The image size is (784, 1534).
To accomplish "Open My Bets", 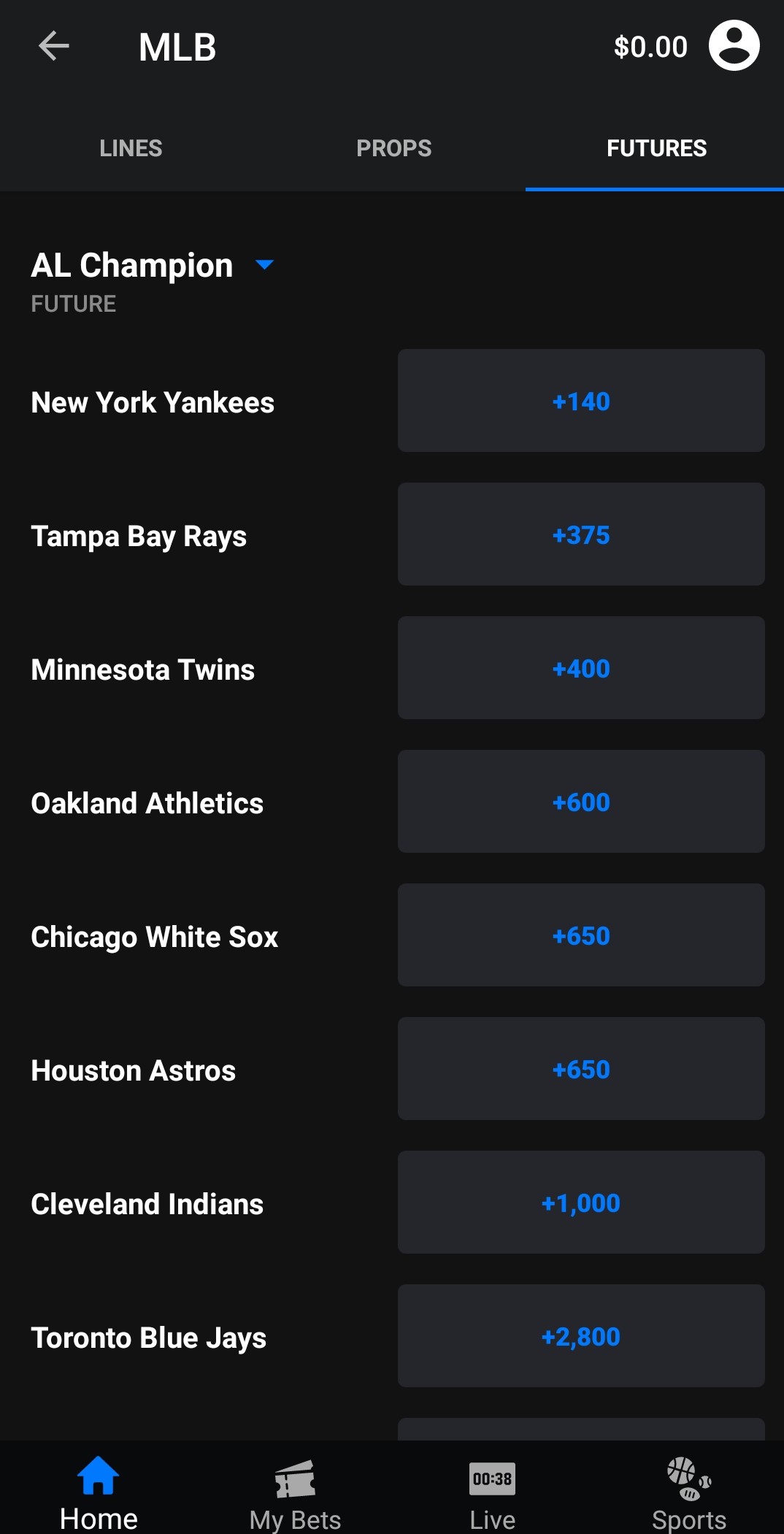I will 295,1495.
